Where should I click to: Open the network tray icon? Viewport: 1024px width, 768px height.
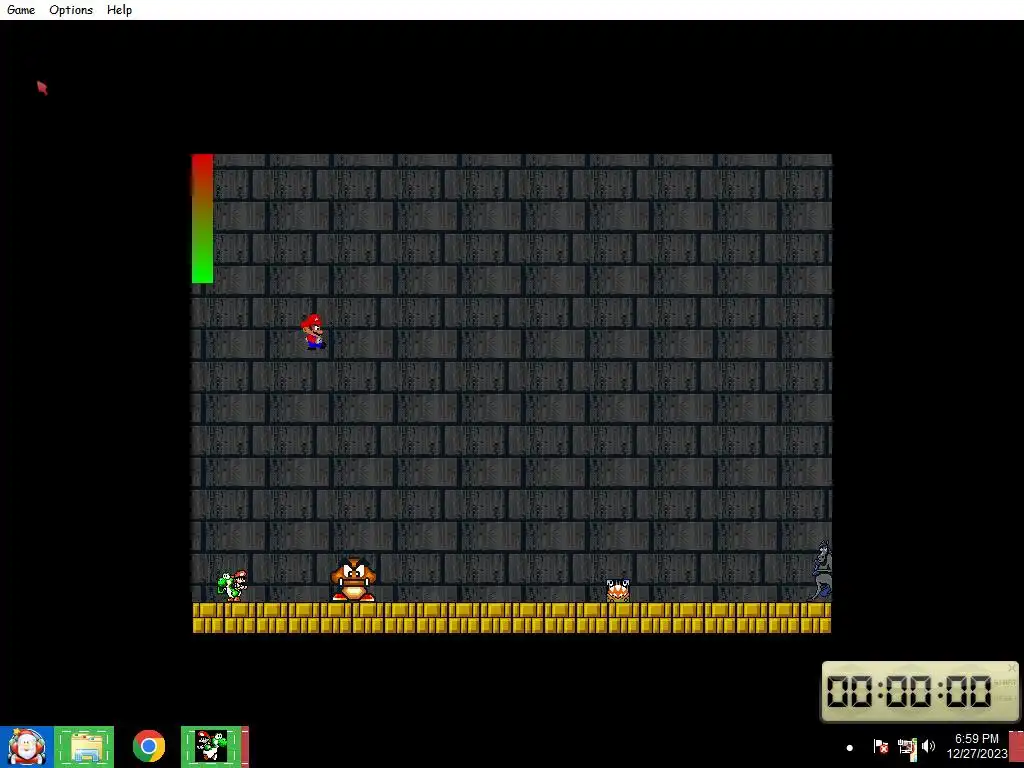[906, 747]
